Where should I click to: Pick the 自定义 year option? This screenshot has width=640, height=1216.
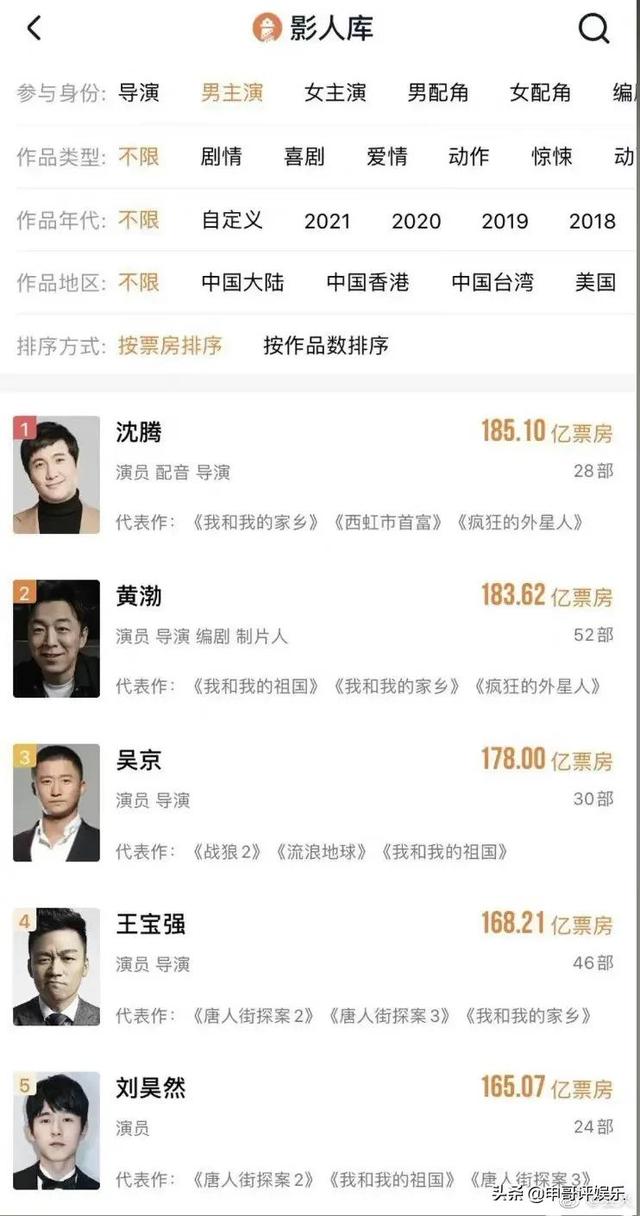pos(232,220)
